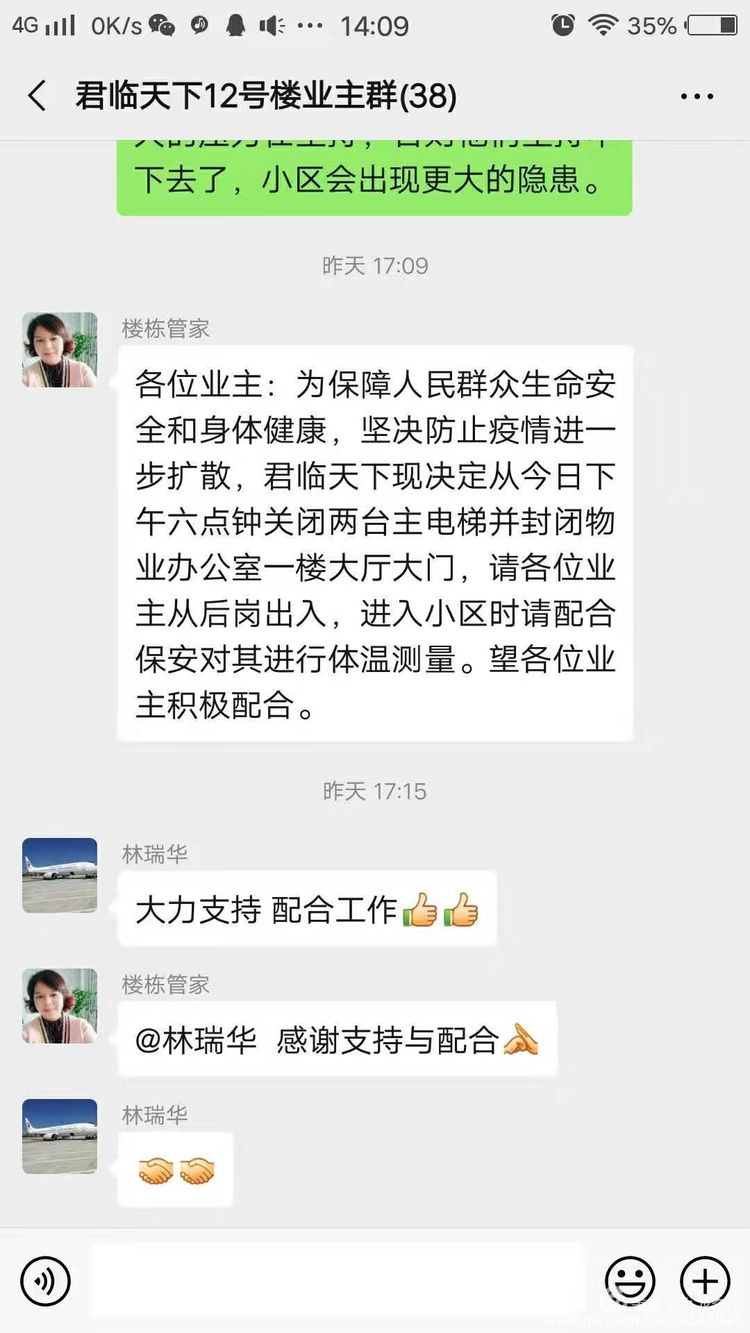Go back from the group chat

point(37,97)
